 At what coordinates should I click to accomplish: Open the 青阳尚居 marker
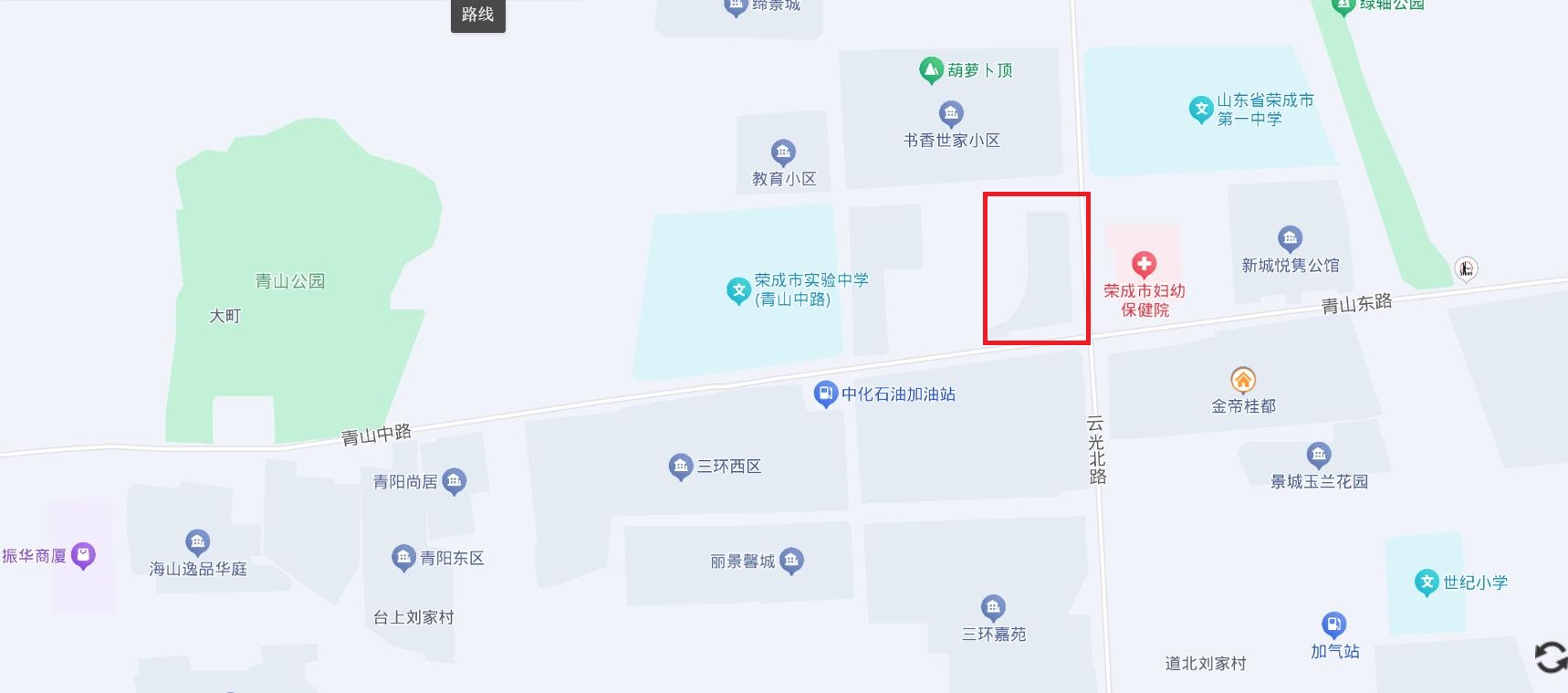[454, 480]
